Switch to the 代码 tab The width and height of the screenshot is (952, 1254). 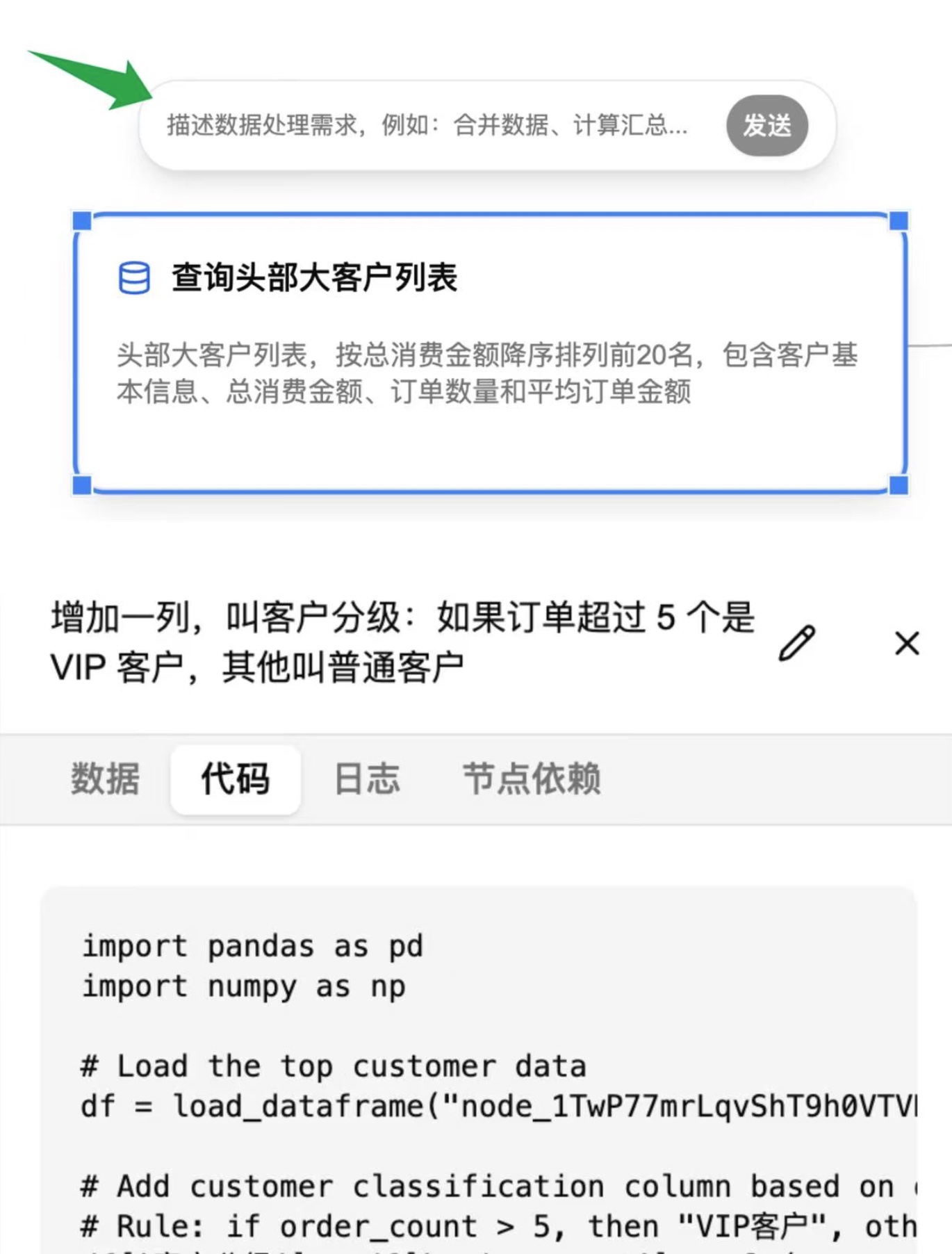pyautogui.click(x=236, y=779)
